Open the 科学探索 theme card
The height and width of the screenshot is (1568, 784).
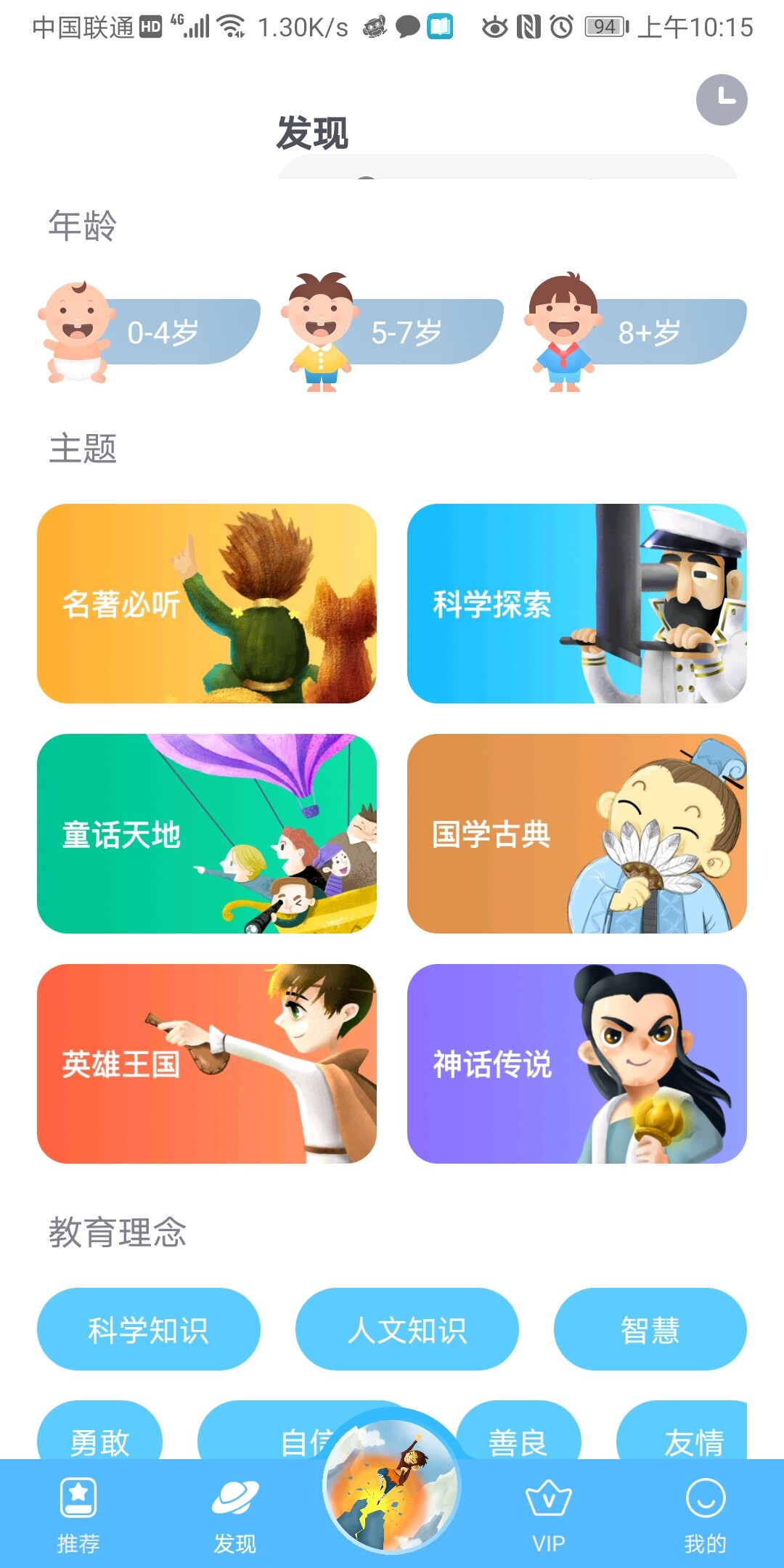[576, 603]
